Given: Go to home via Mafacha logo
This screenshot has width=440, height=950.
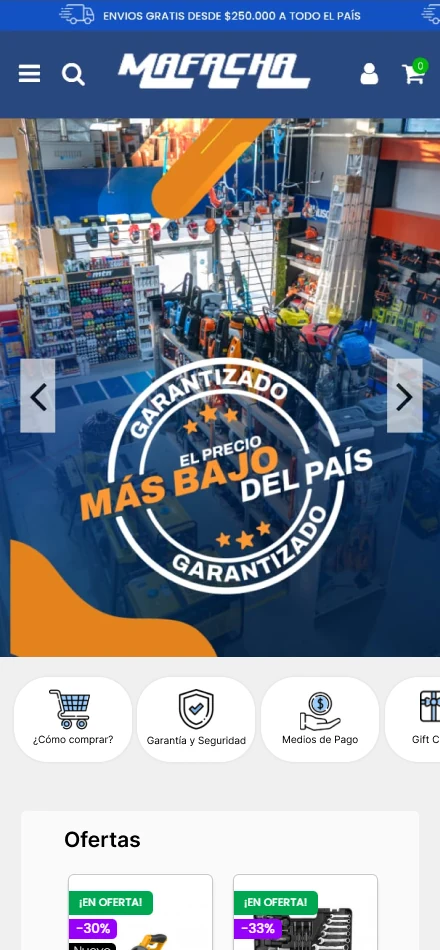Looking at the screenshot, I should (214, 71).
